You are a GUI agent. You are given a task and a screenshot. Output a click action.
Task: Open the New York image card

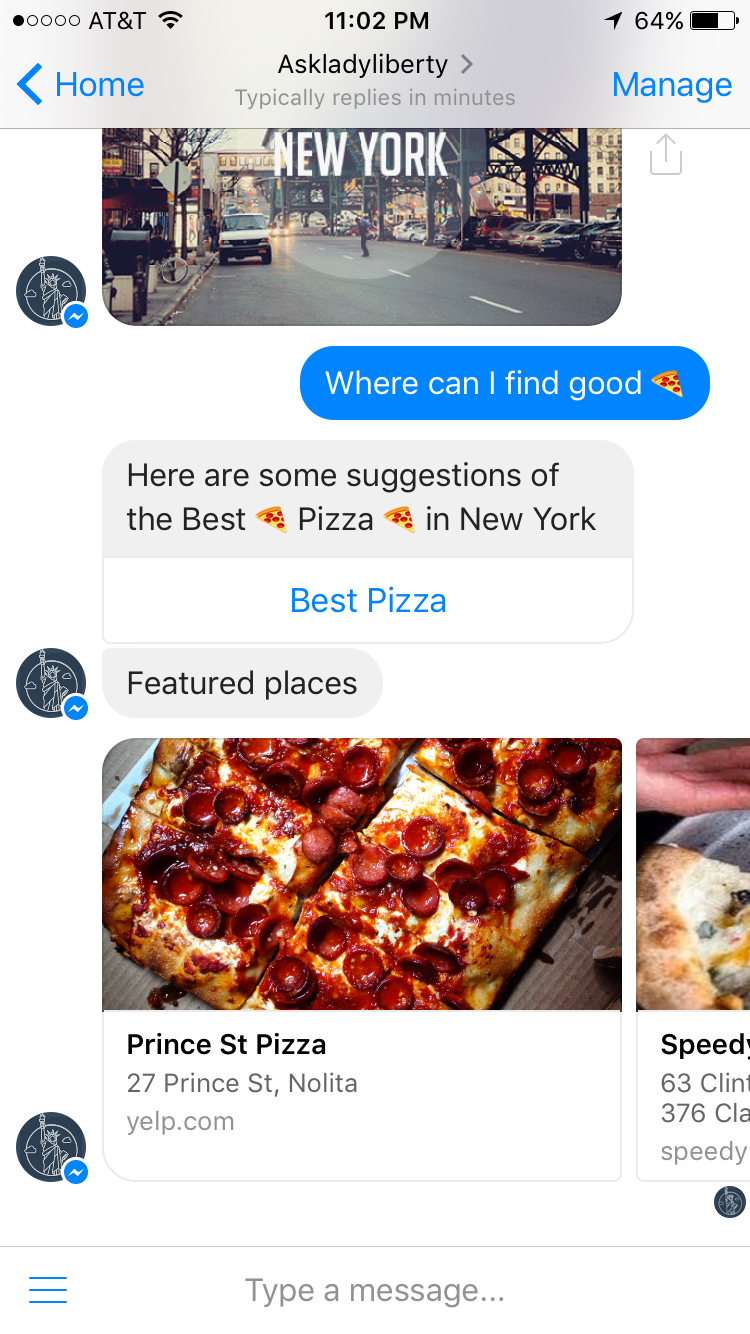pyautogui.click(x=362, y=226)
